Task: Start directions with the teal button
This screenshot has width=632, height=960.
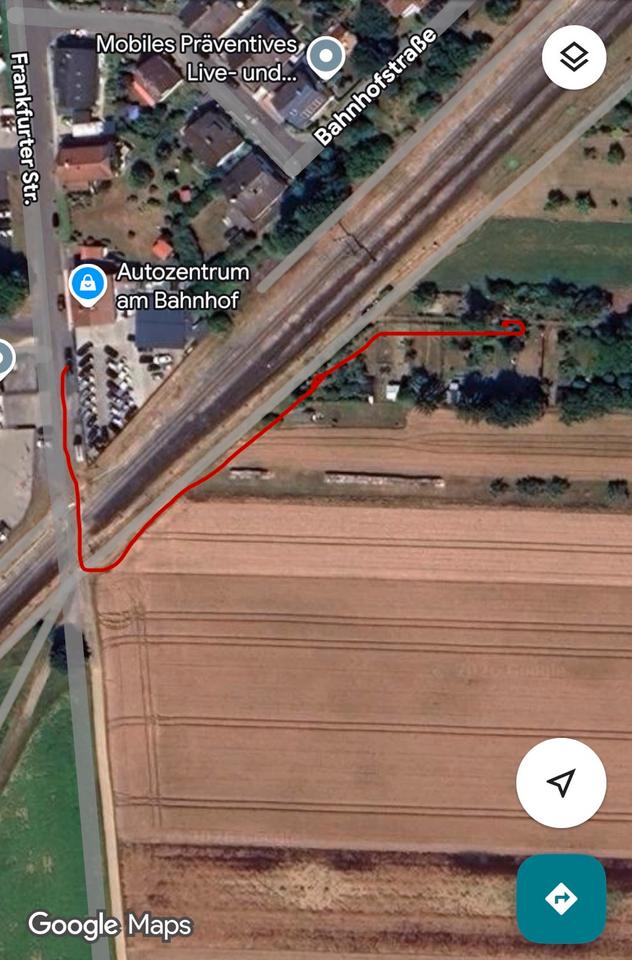Action: 561,899
